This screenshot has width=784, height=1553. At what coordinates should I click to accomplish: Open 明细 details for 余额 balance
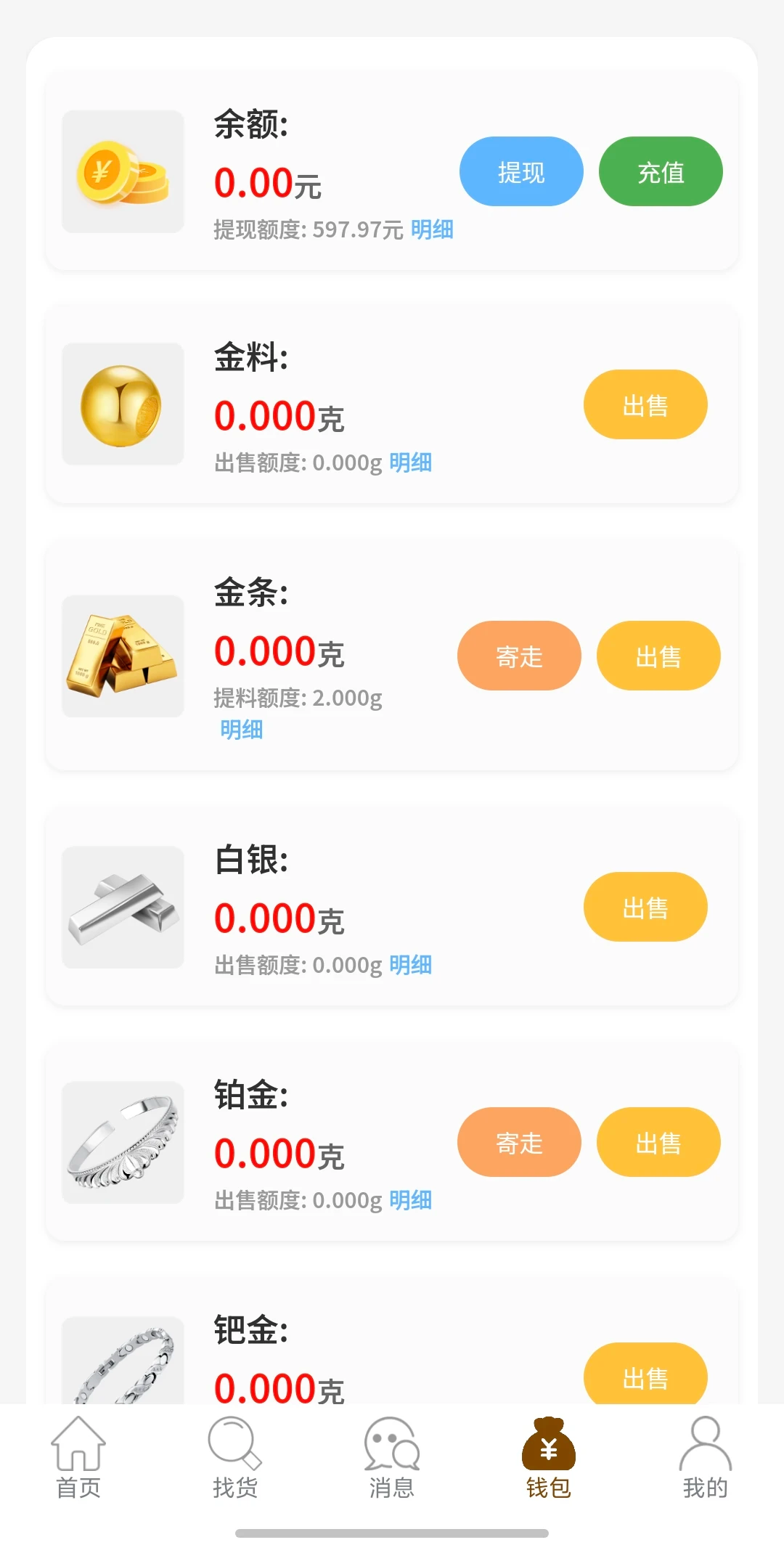432,229
